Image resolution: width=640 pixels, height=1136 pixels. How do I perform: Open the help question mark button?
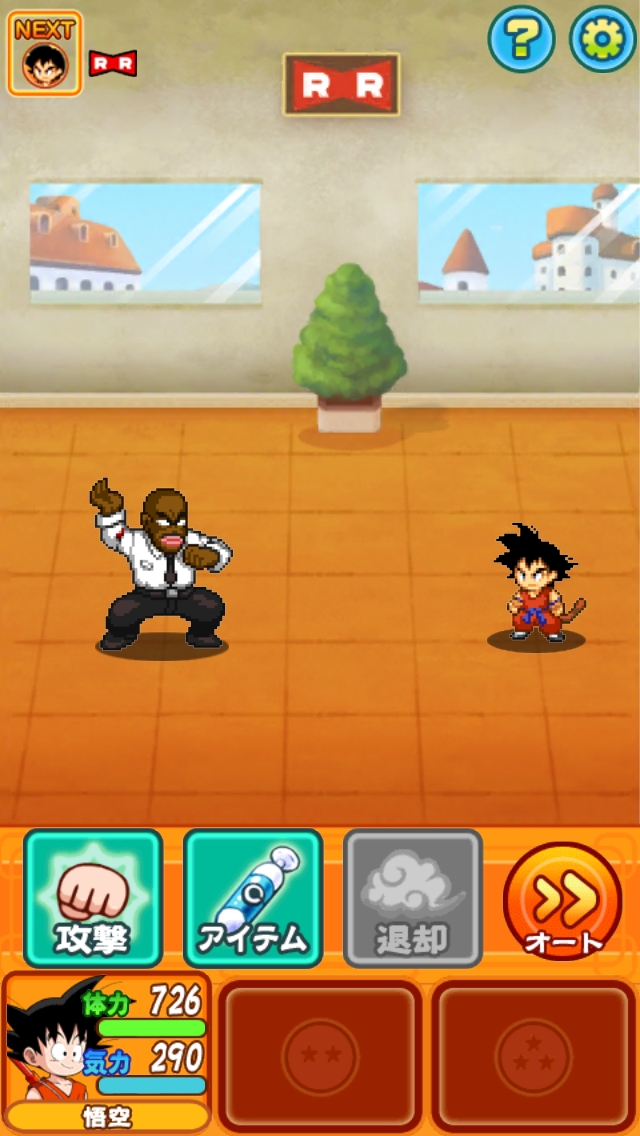pyautogui.click(x=521, y=39)
